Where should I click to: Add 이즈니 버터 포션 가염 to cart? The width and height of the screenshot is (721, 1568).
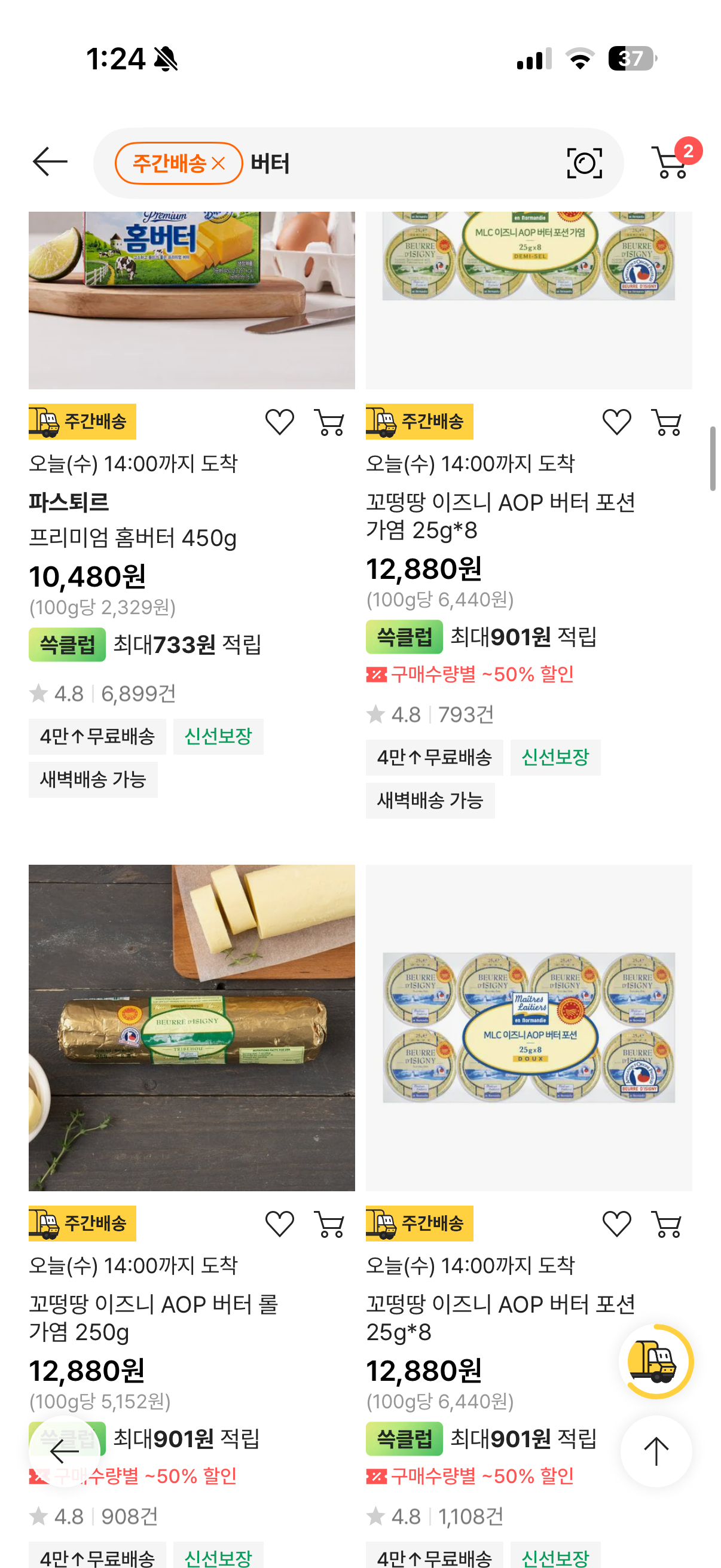click(x=666, y=422)
